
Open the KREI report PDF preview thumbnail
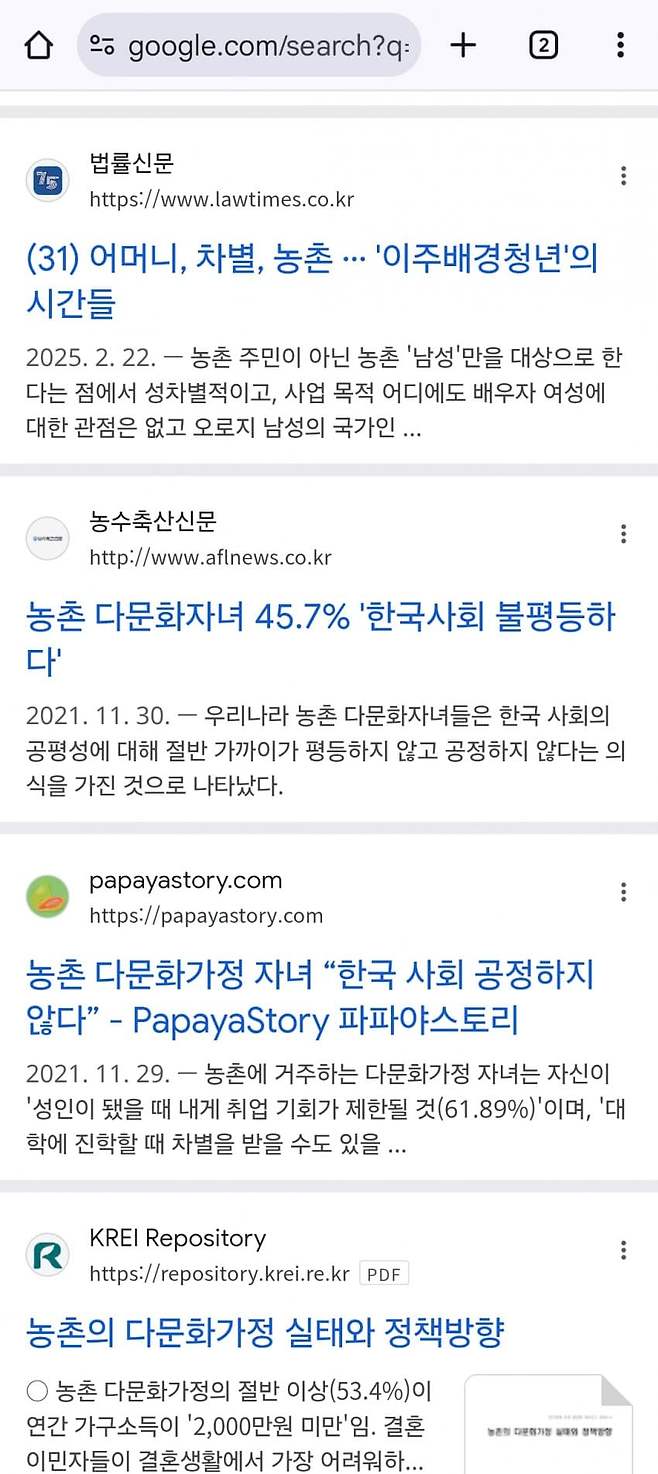548,1425
